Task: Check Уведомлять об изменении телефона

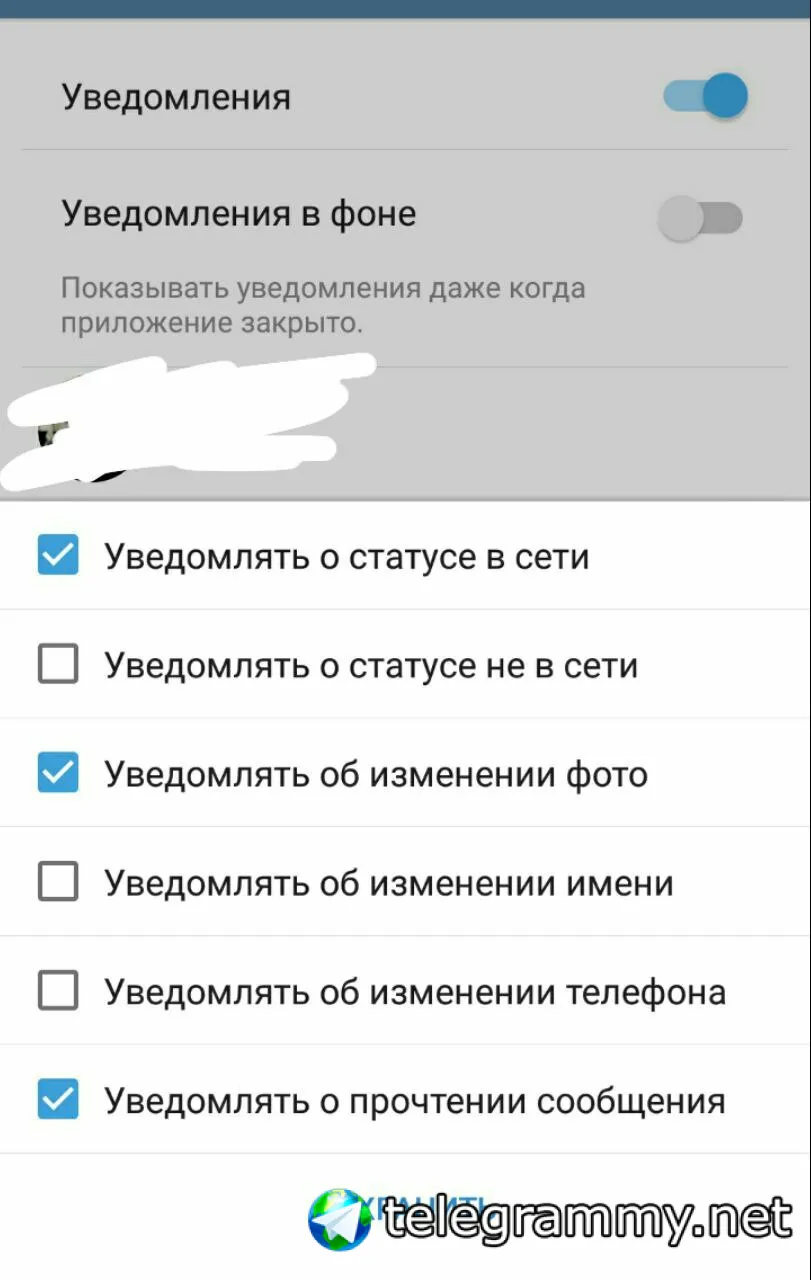Action: [58, 991]
